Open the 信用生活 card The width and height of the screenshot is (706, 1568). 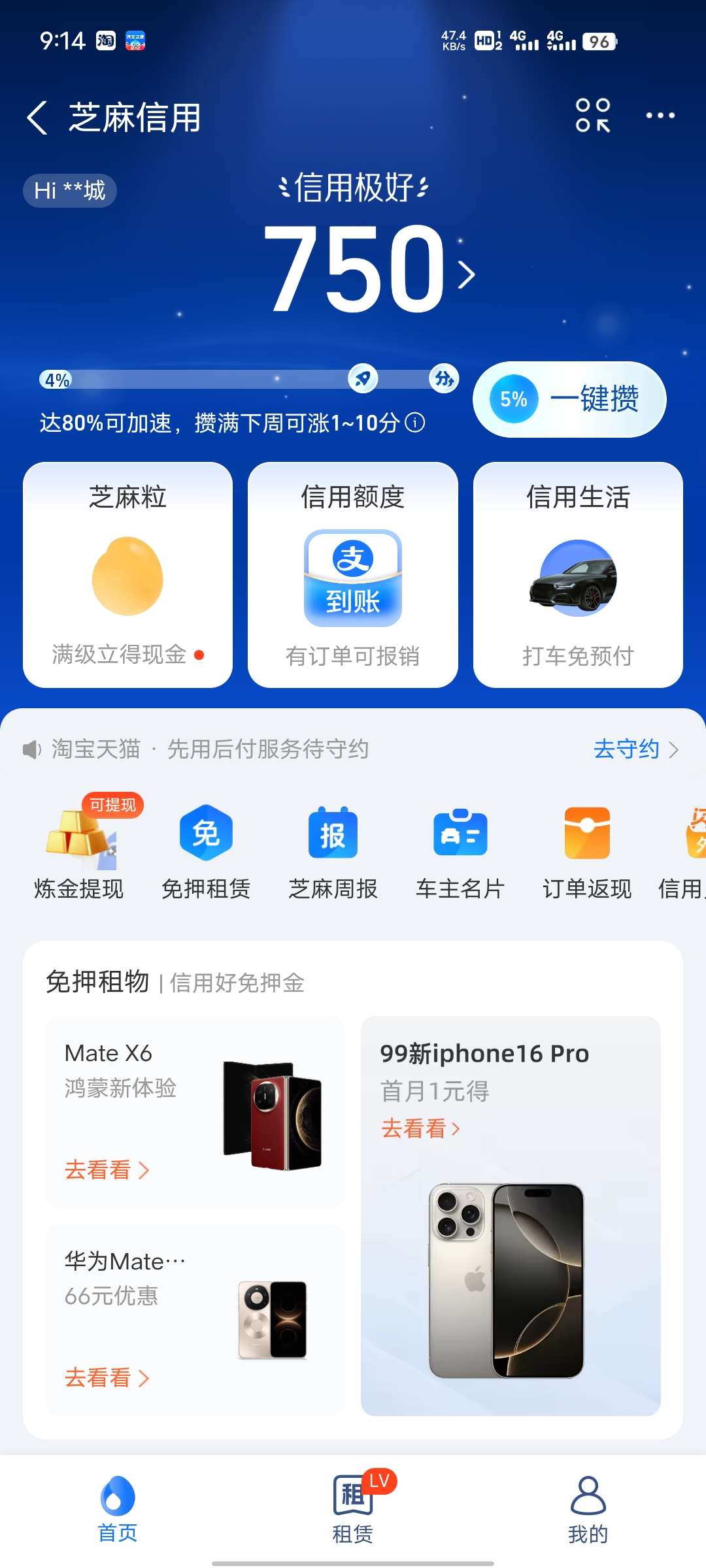(578, 575)
